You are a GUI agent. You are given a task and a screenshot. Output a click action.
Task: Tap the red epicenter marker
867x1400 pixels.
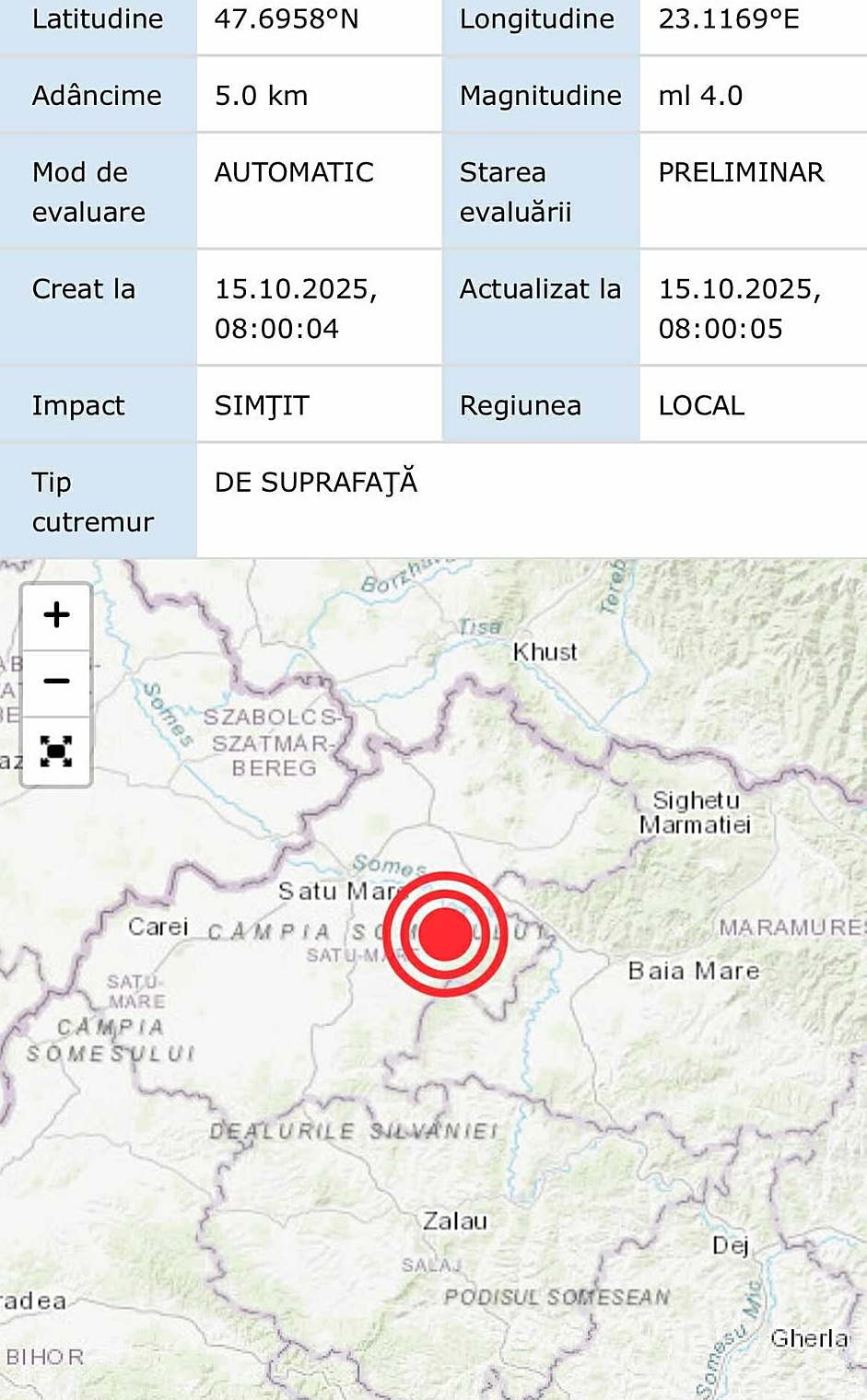tap(445, 934)
